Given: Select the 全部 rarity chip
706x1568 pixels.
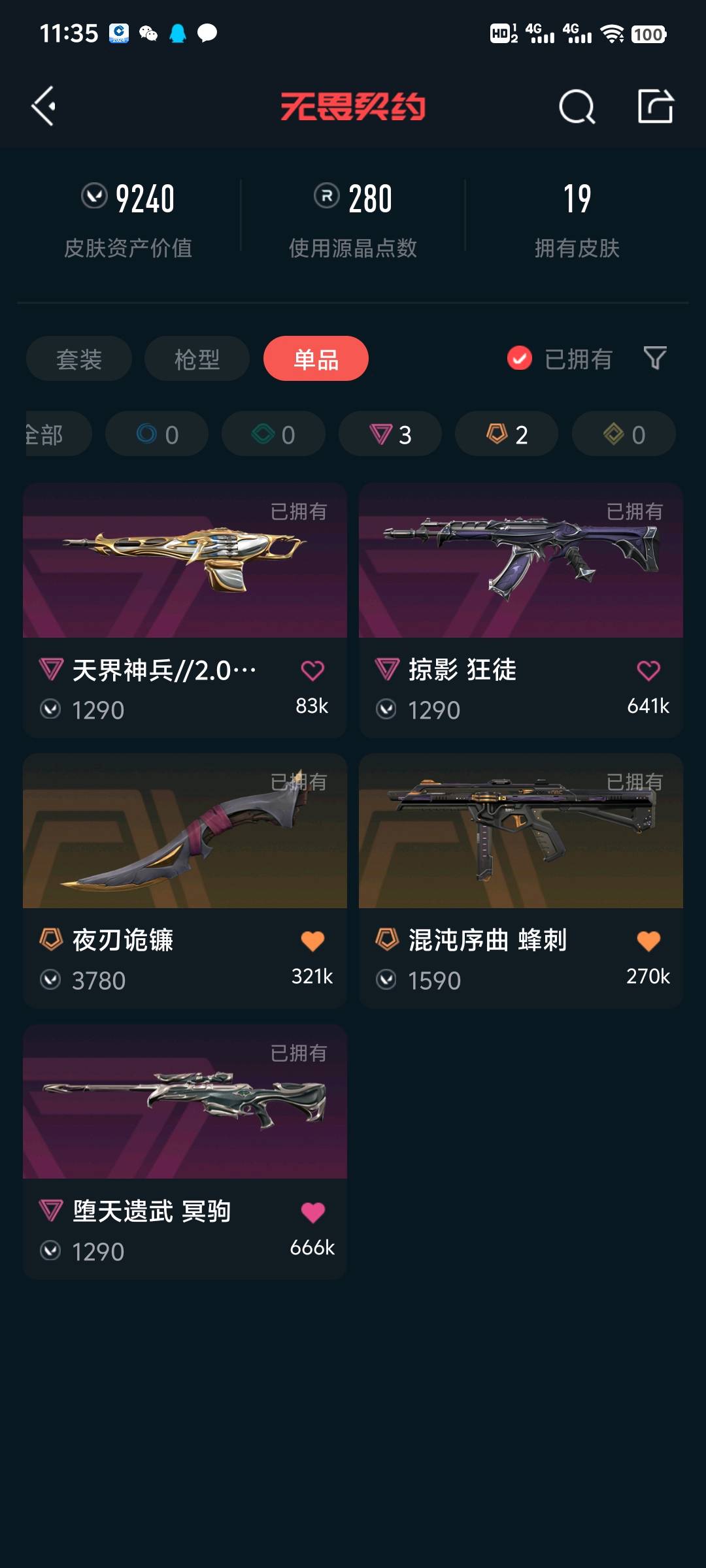Looking at the screenshot, I should pyautogui.click(x=52, y=434).
